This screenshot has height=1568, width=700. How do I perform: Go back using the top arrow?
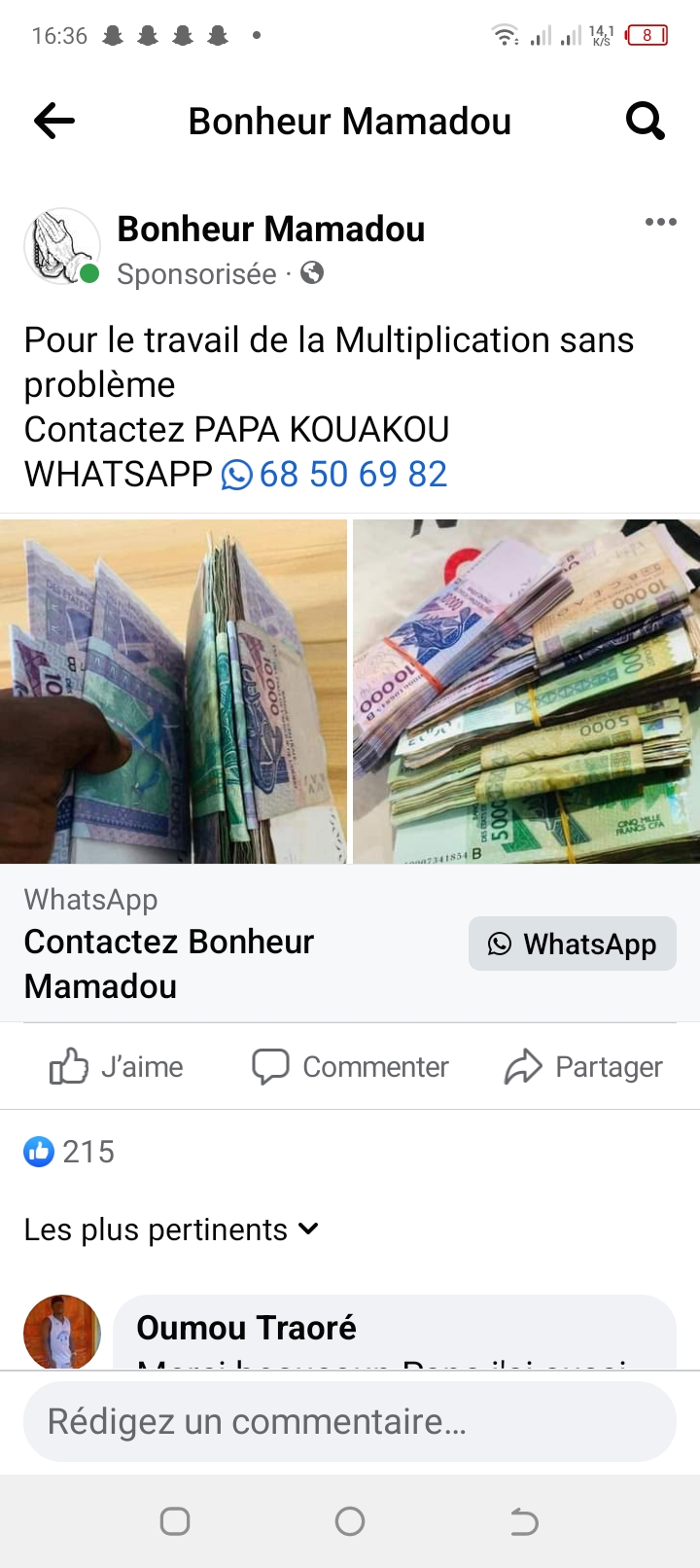(x=54, y=122)
